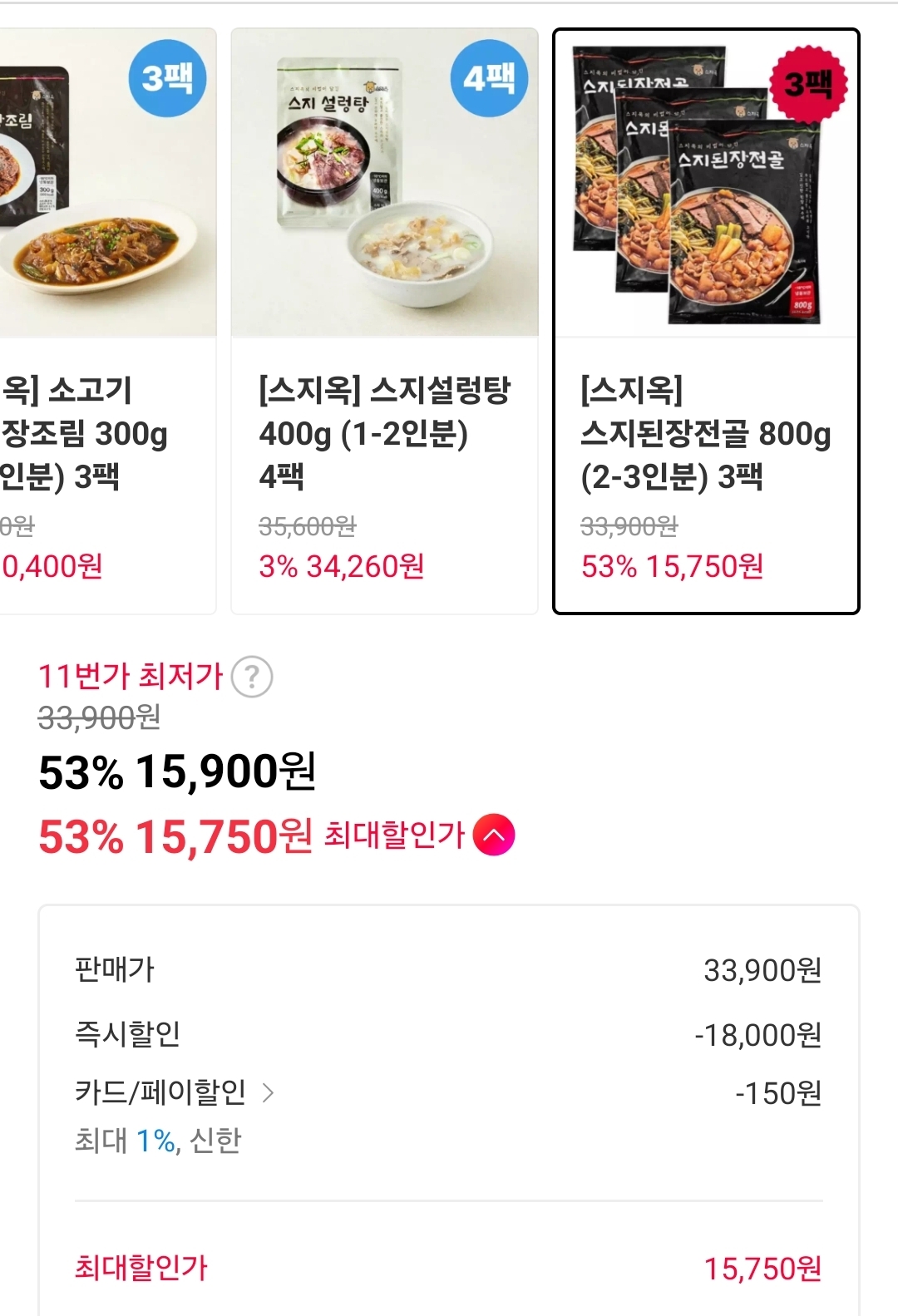Open the 11번가 최저가 help question mark
898x1316 pixels.
(x=251, y=677)
